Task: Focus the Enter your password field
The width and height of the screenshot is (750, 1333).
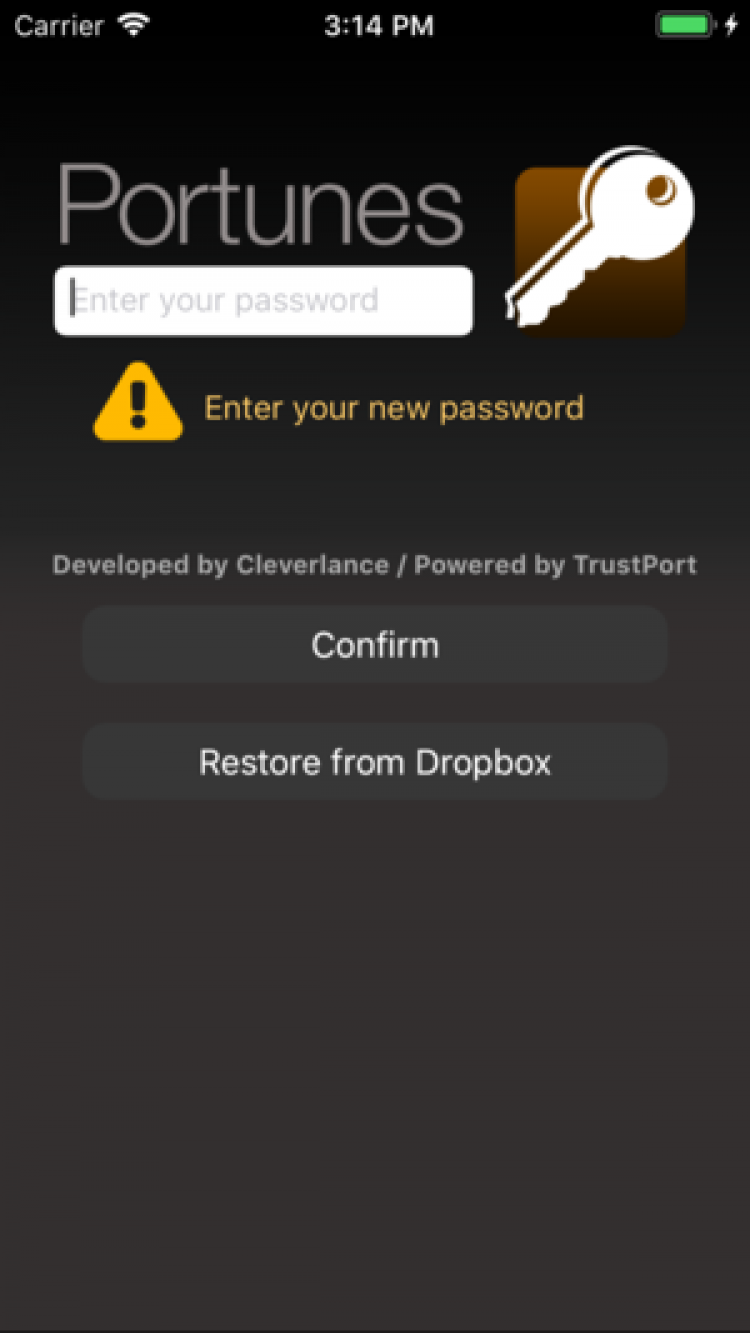Action: (263, 301)
